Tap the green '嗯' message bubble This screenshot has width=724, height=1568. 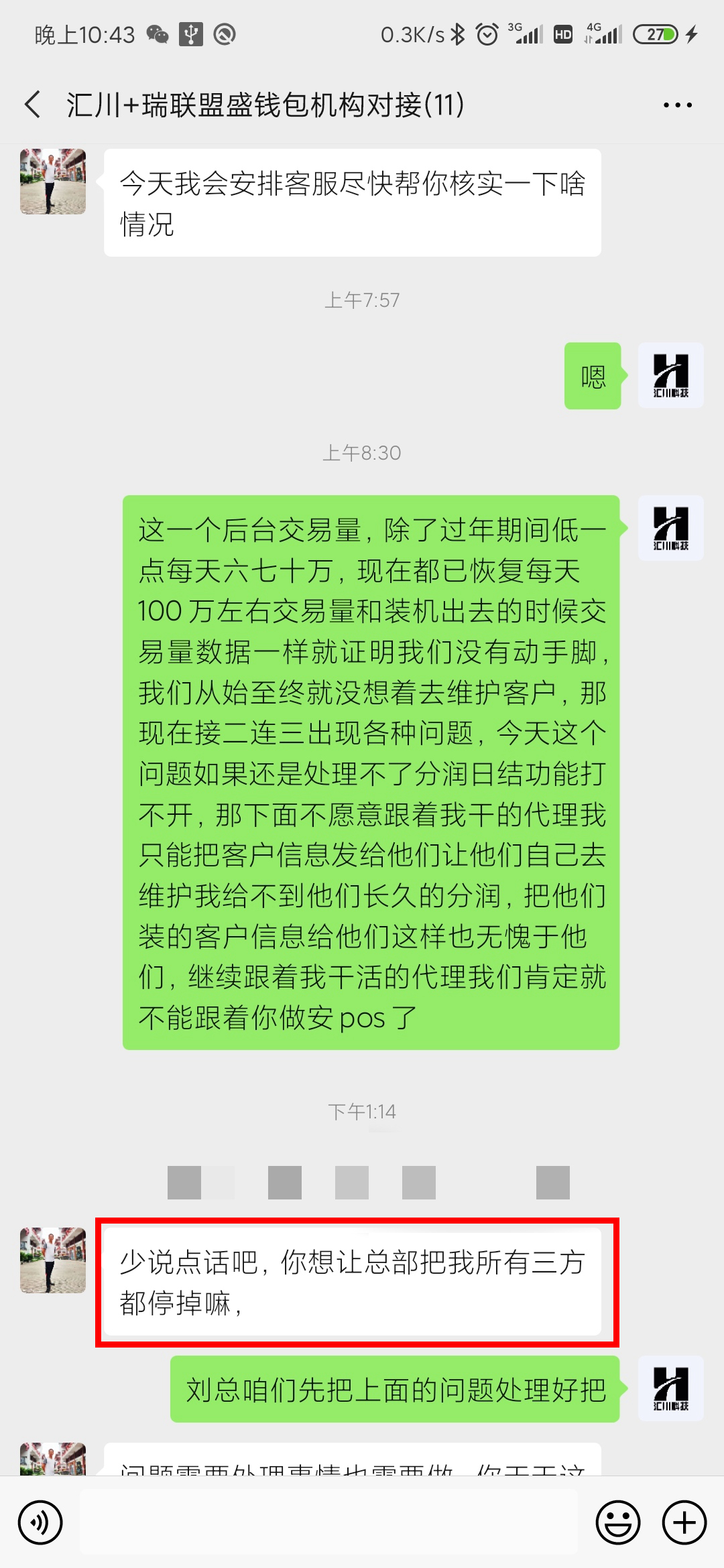pos(593,376)
